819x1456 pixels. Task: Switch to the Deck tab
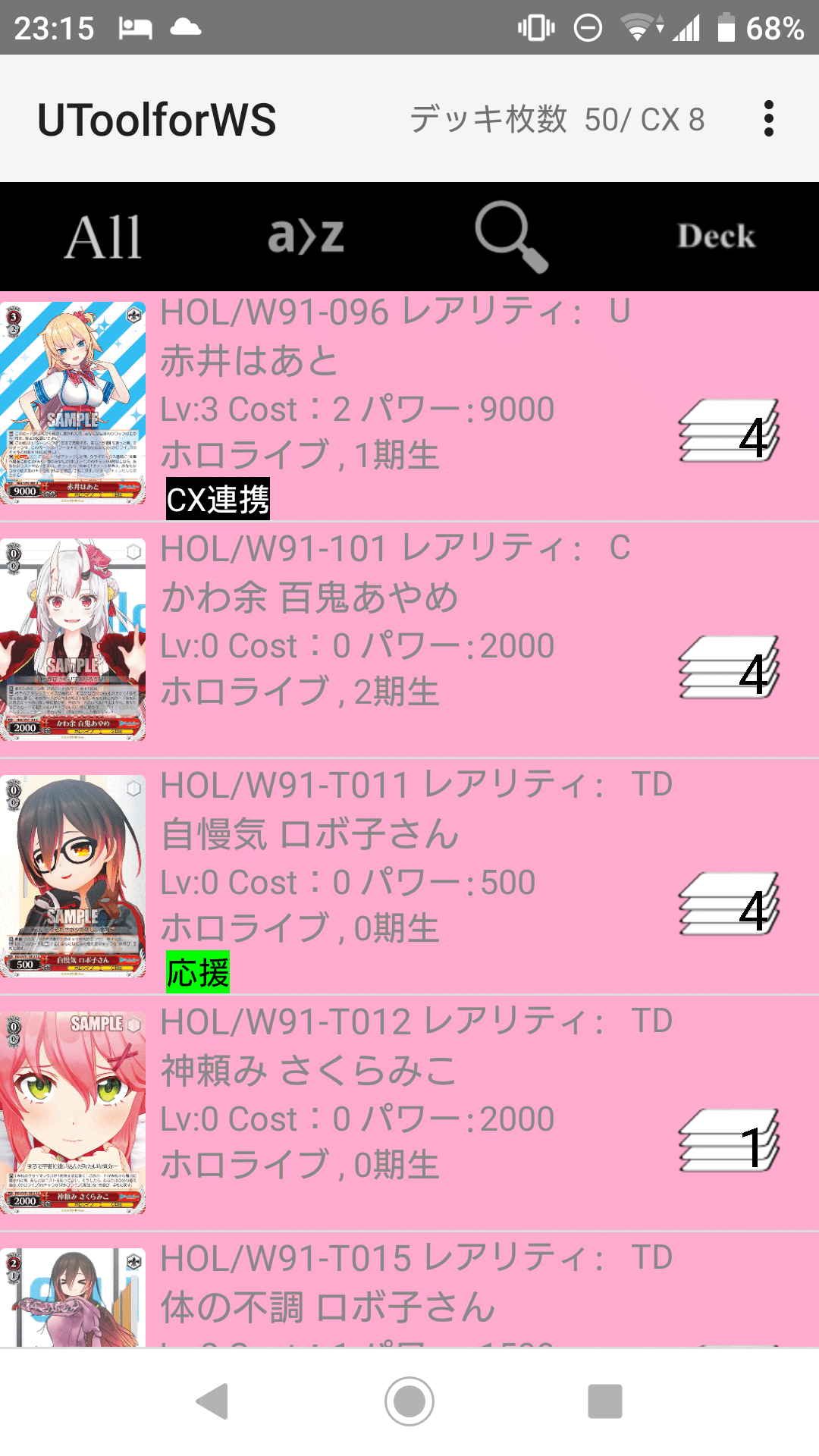tap(716, 237)
